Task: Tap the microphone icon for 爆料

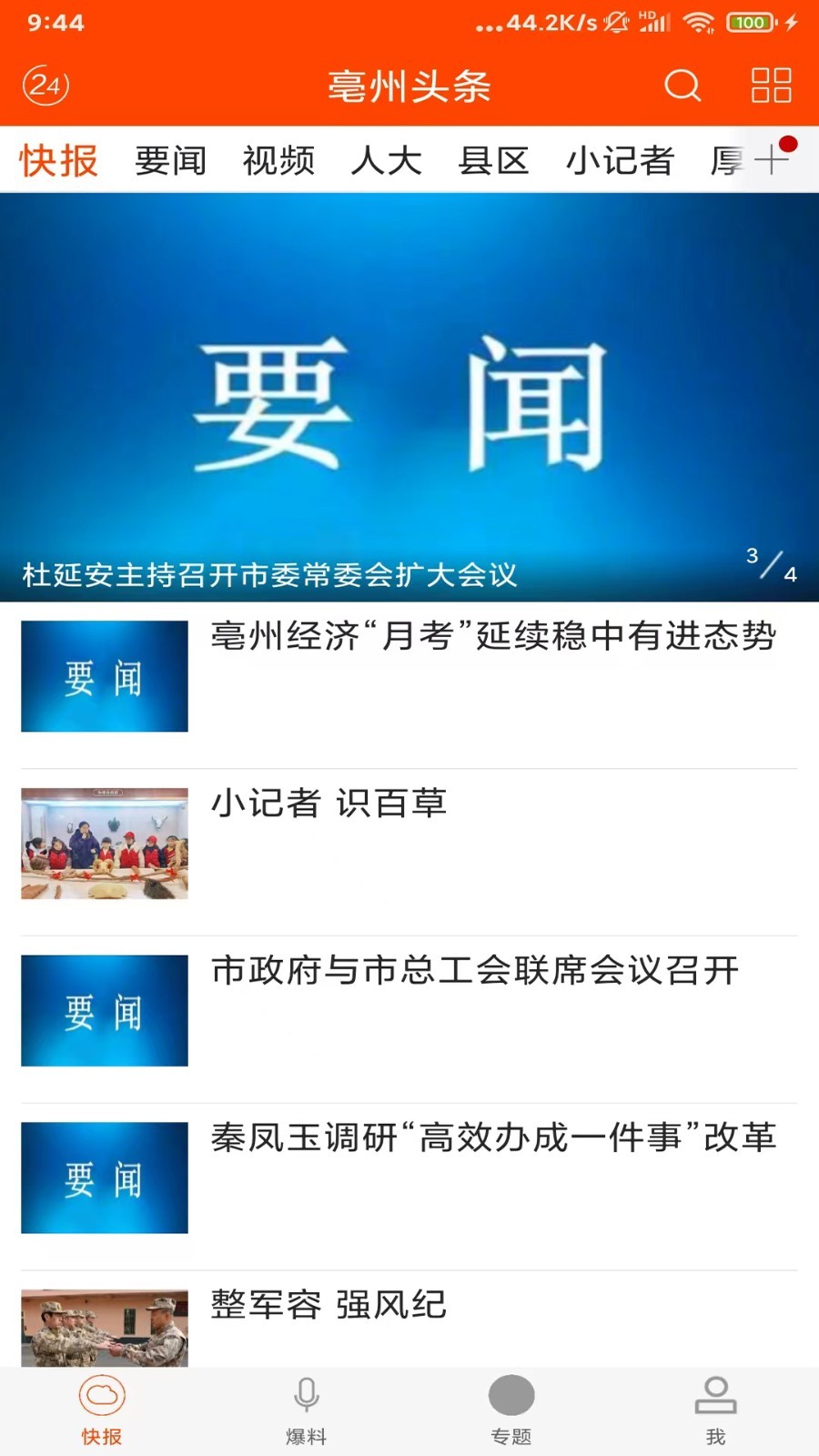Action: 306,1395
